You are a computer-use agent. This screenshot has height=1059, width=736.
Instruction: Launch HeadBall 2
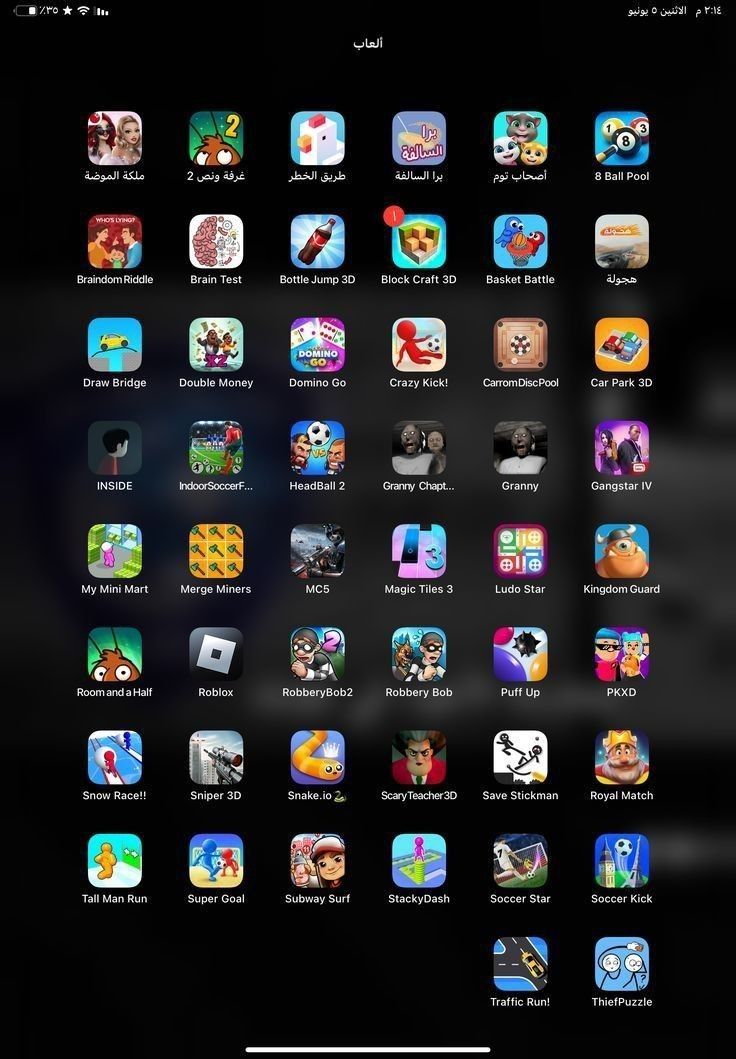click(x=317, y=447)
